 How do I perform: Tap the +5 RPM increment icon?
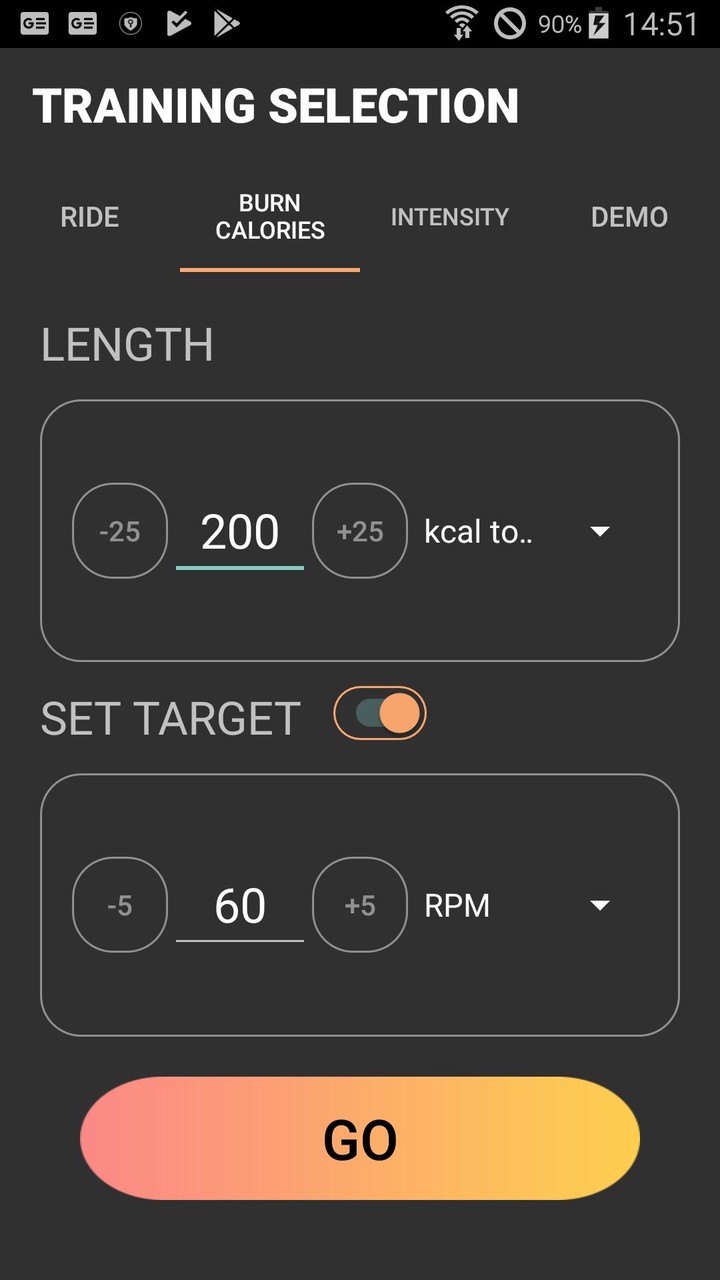[x=360, y=905]
